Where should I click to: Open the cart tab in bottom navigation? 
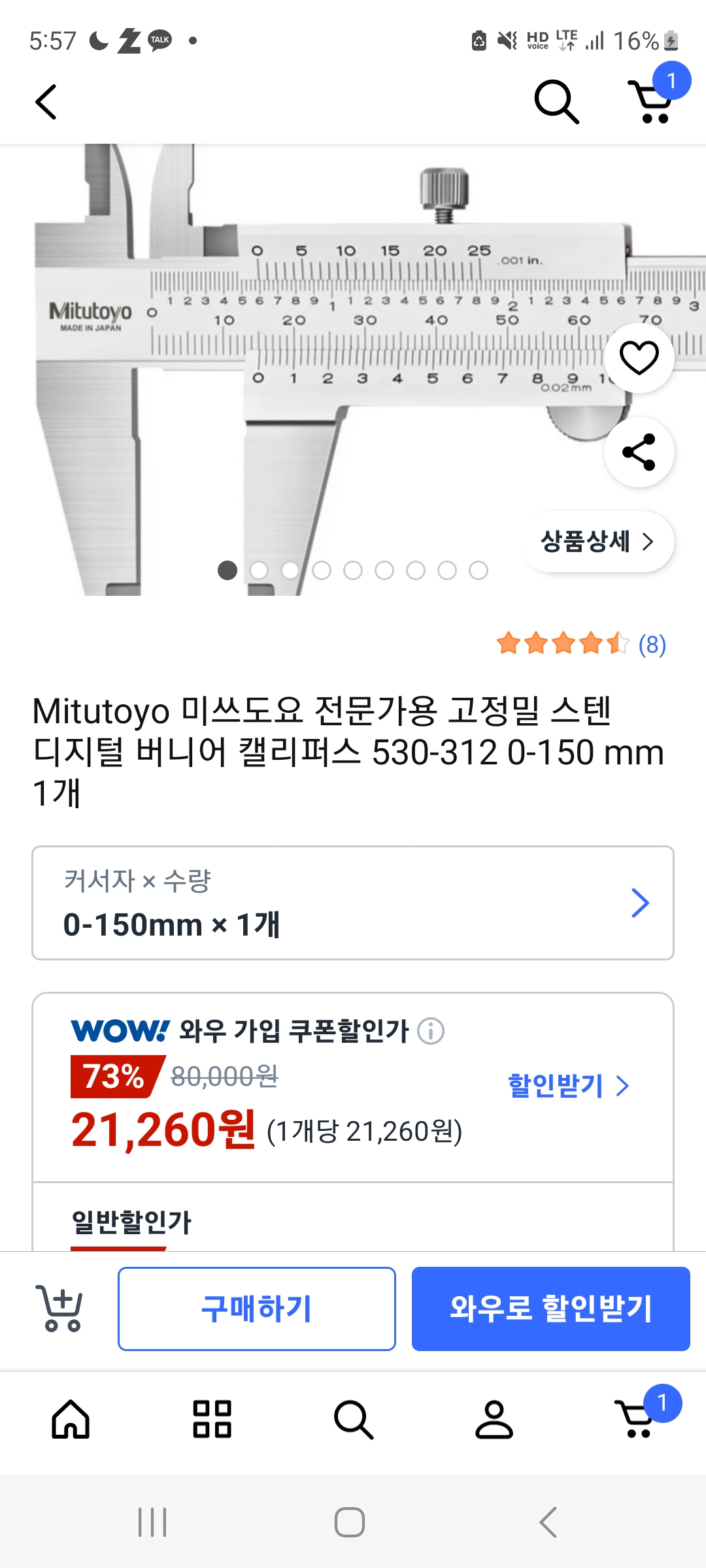[x=637, y=1419]
